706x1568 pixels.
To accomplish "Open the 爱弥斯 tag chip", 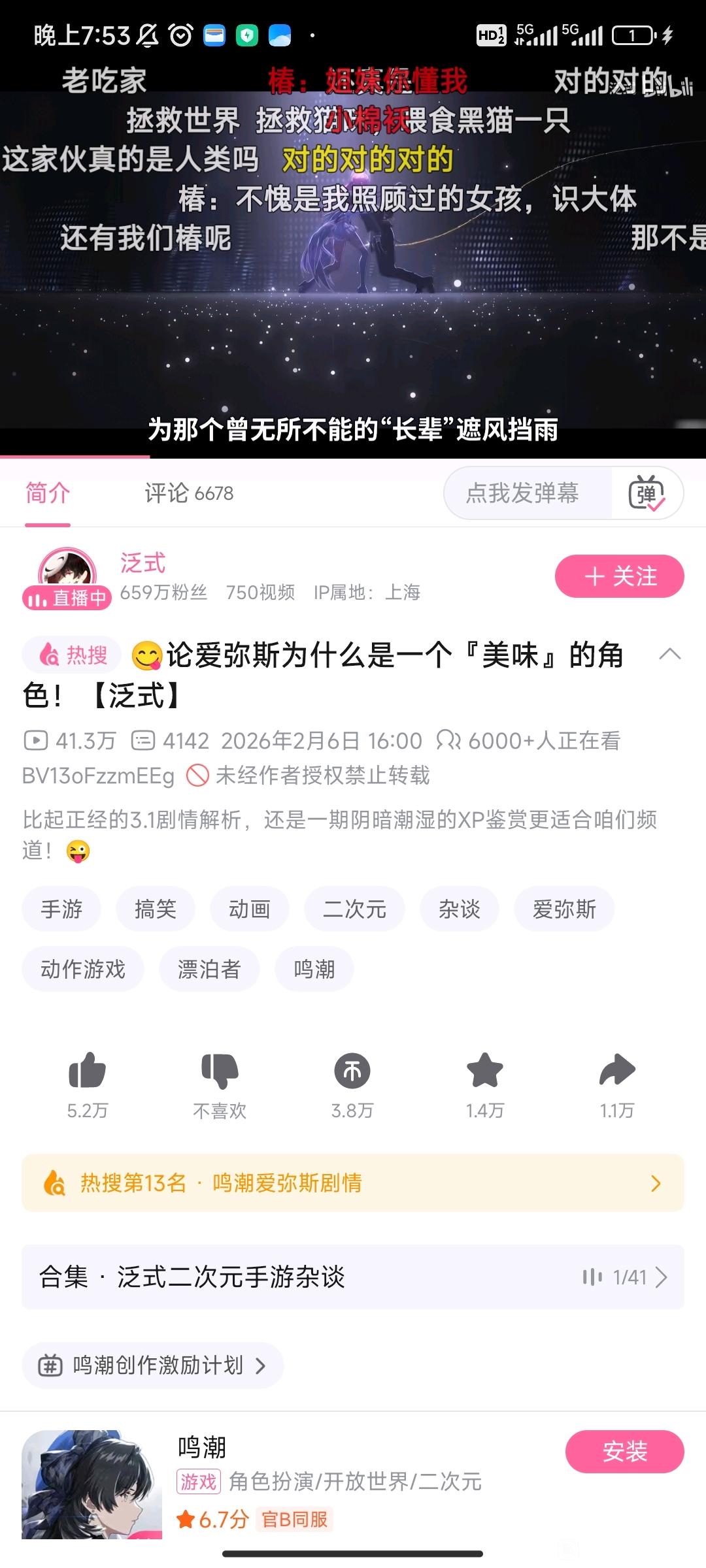I will 563,909.
